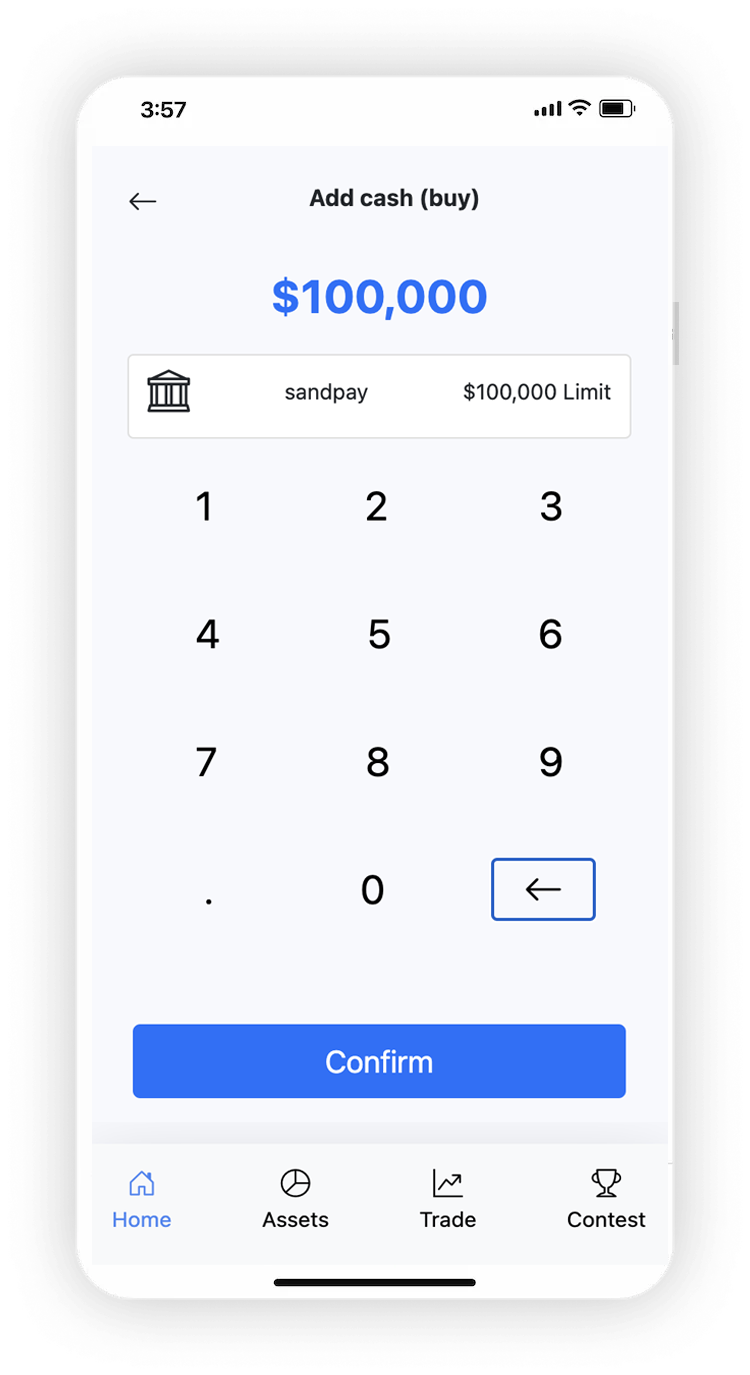The width and height of the screenshot is (750, 1375).
Task: Tap keypad number 2
Action: [376, 507]
